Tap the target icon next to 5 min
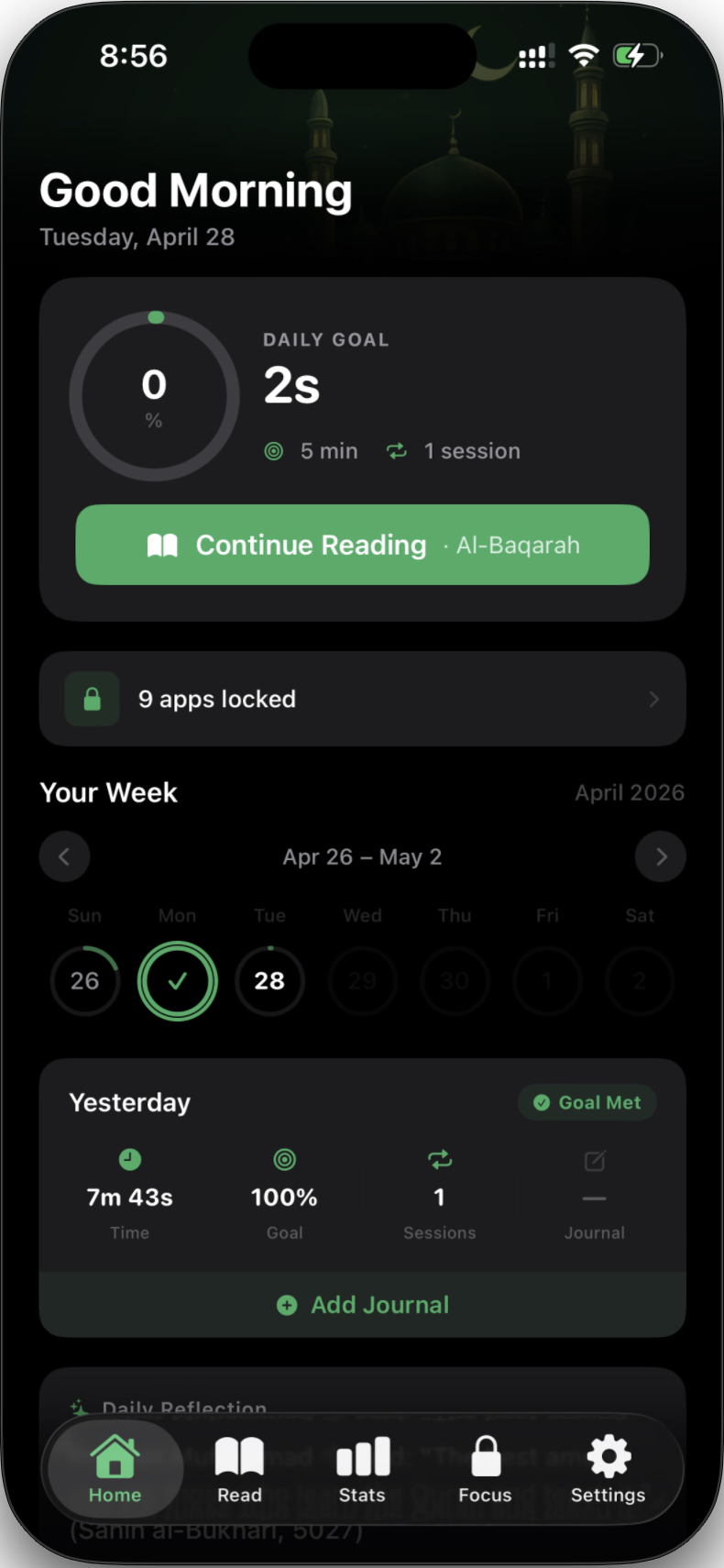This screenshot has width=724, height=1568. [273, 450]
